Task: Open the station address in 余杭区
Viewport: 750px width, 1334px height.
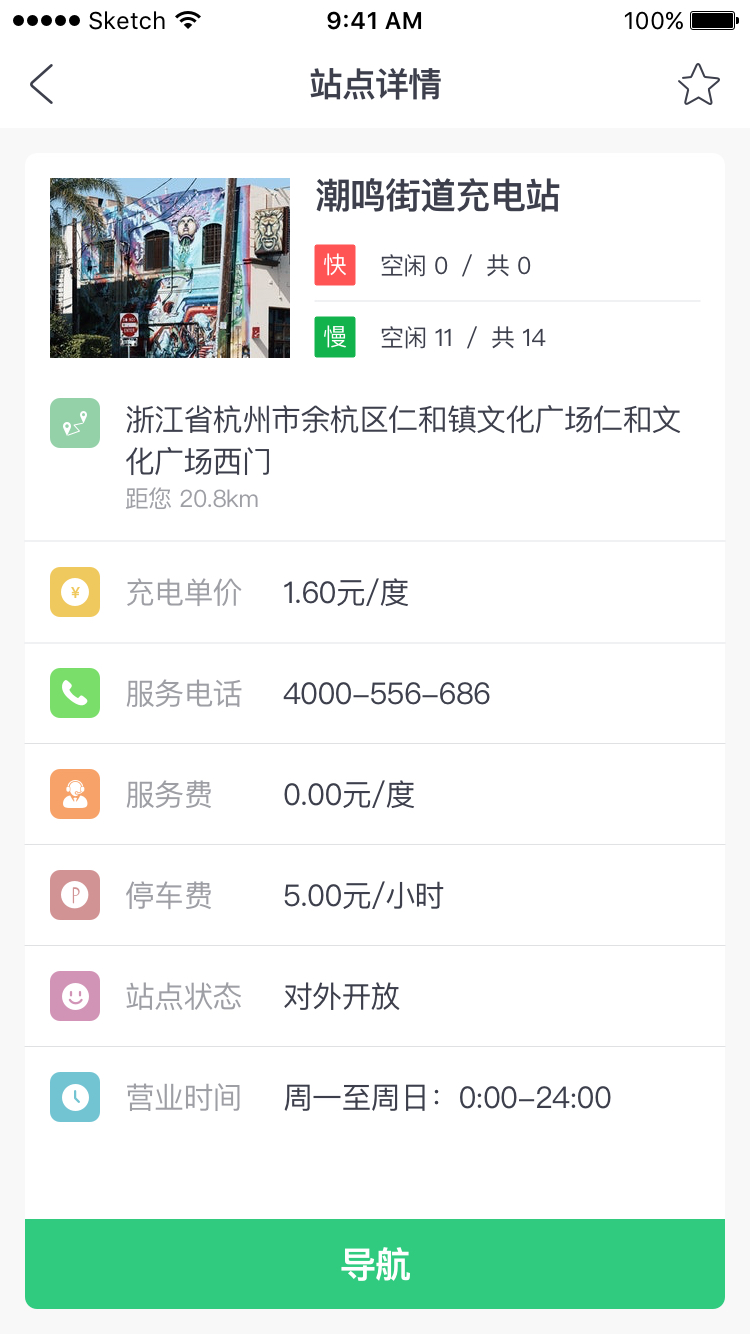Action: tap(403, 440)
